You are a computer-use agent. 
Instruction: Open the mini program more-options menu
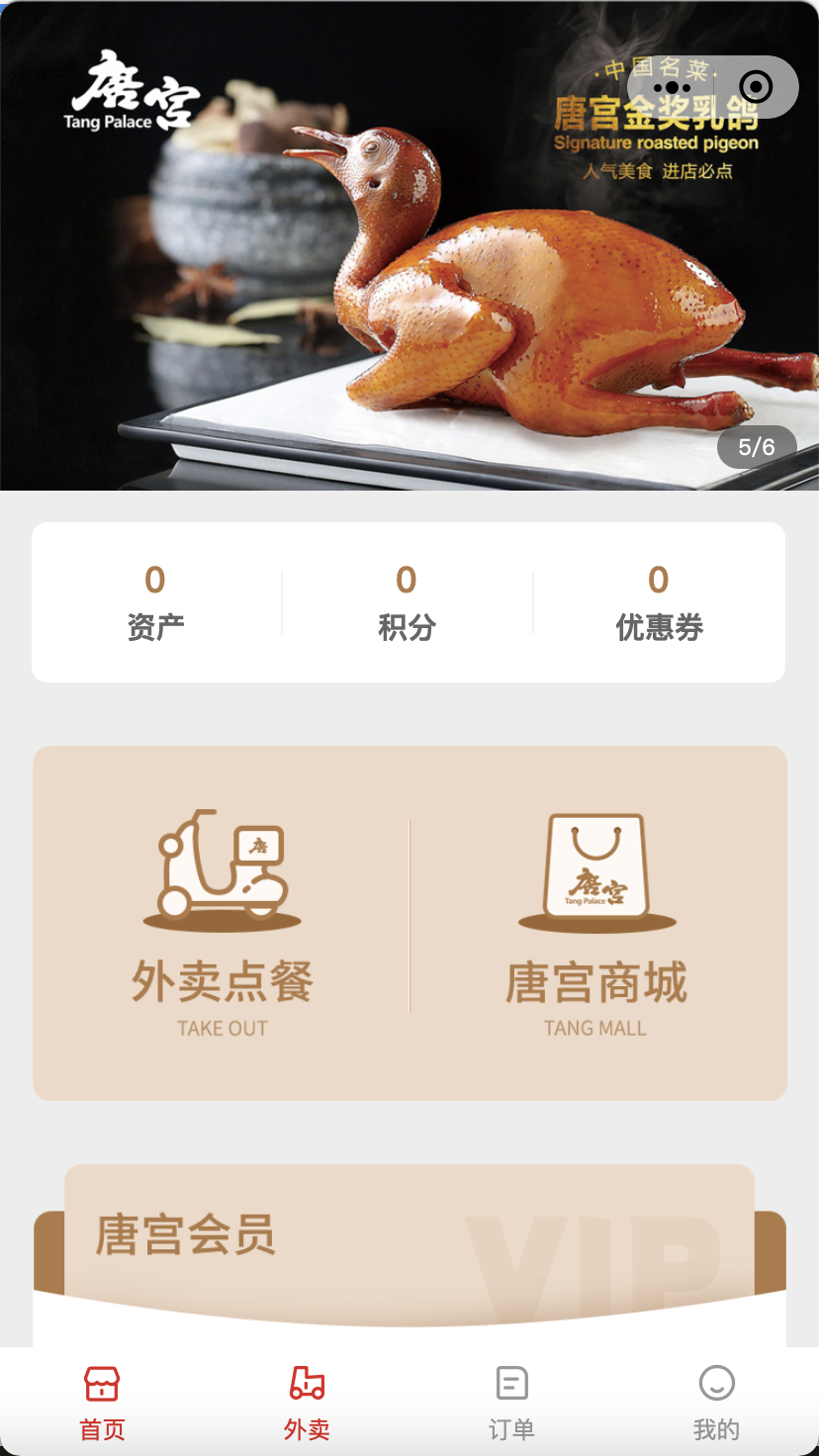pyautogui.click(x=673, y=88)
